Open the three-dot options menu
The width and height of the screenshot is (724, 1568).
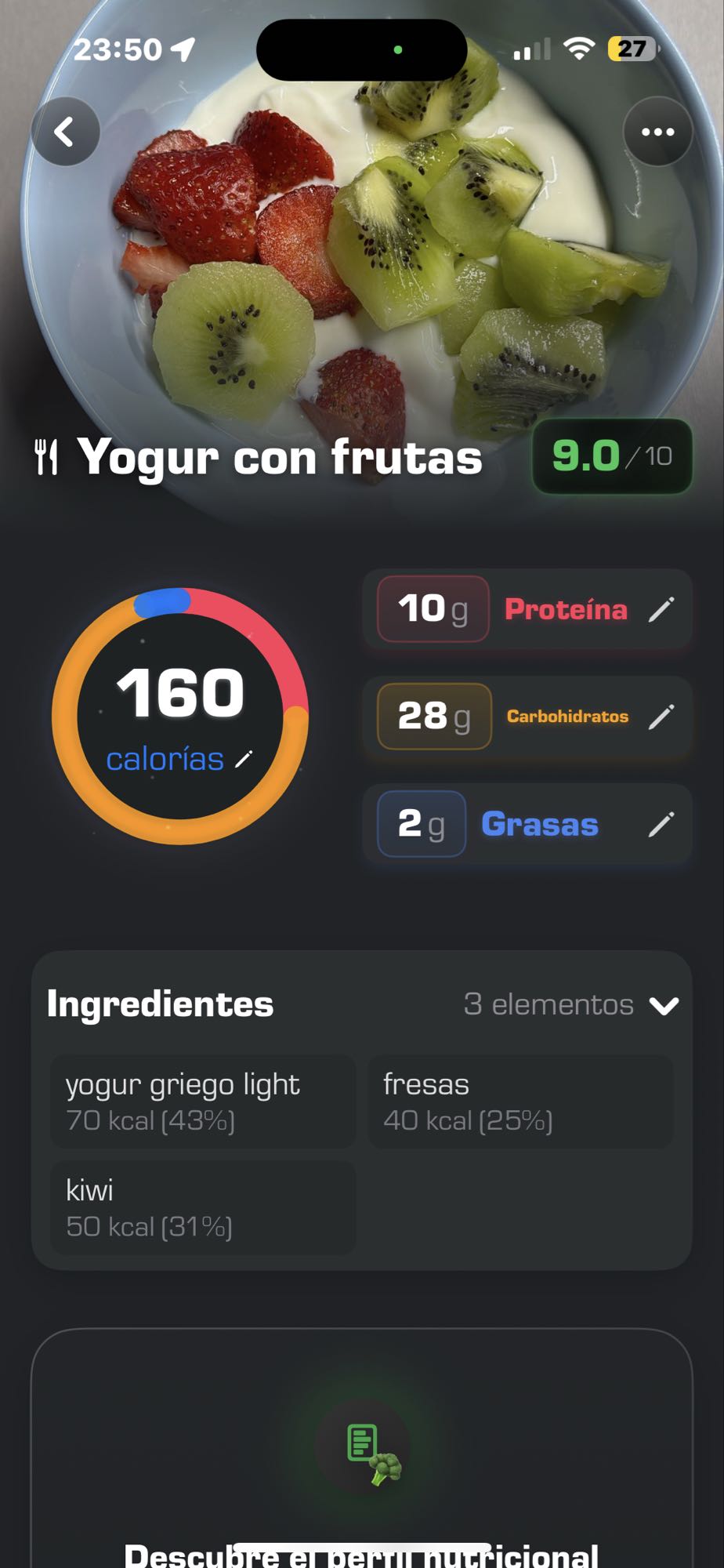658,132
